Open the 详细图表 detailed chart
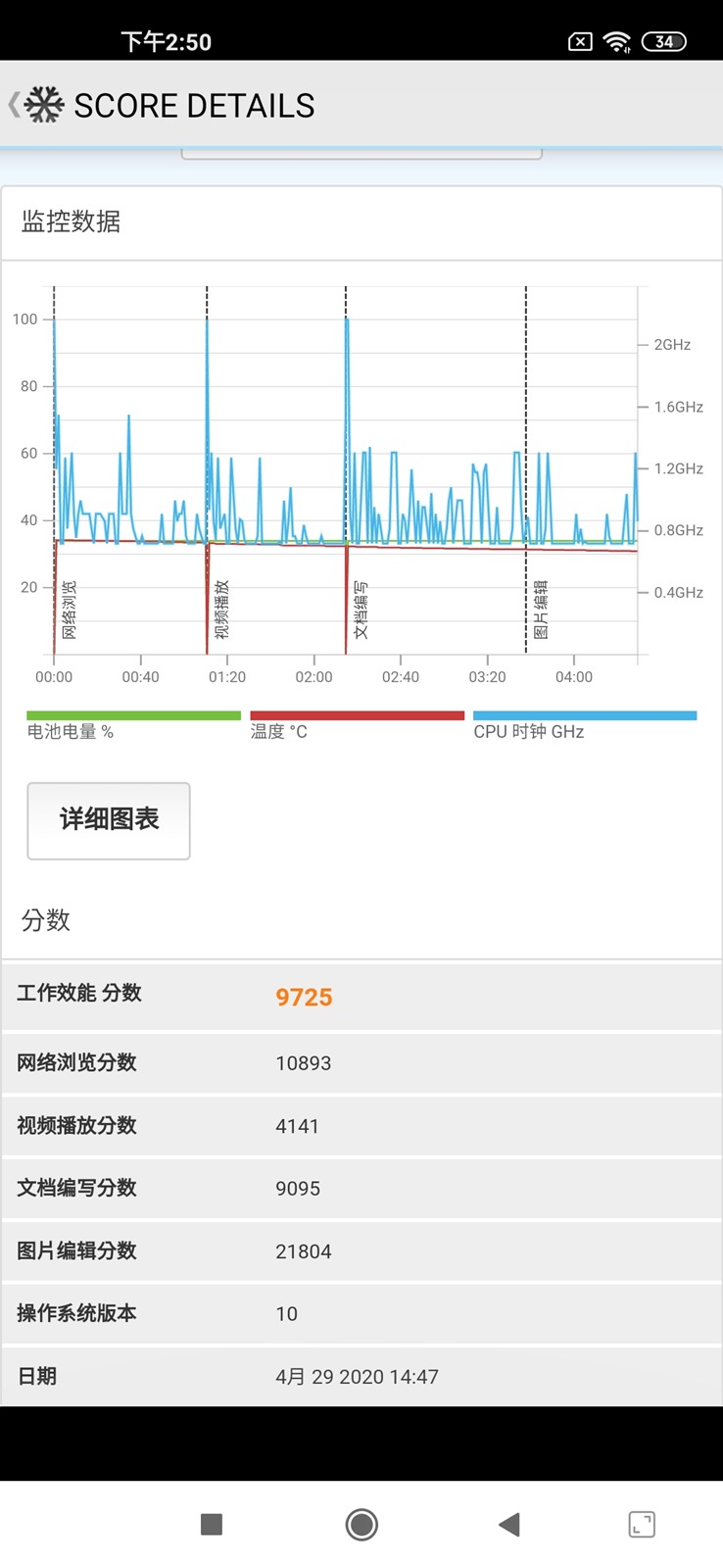 tap(109, 820)
